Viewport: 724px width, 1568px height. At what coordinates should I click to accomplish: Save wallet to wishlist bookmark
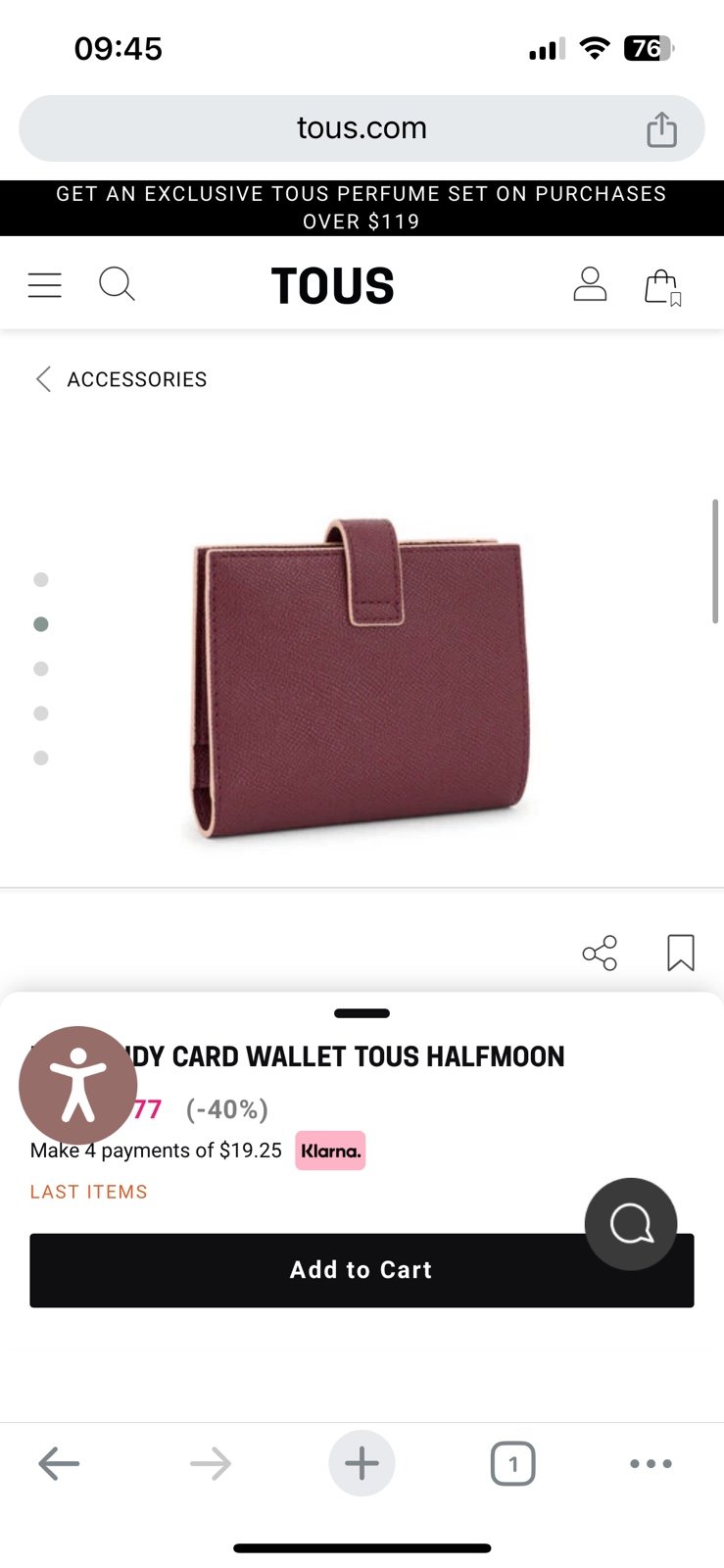pyautogui.click(x=681, y=953)
